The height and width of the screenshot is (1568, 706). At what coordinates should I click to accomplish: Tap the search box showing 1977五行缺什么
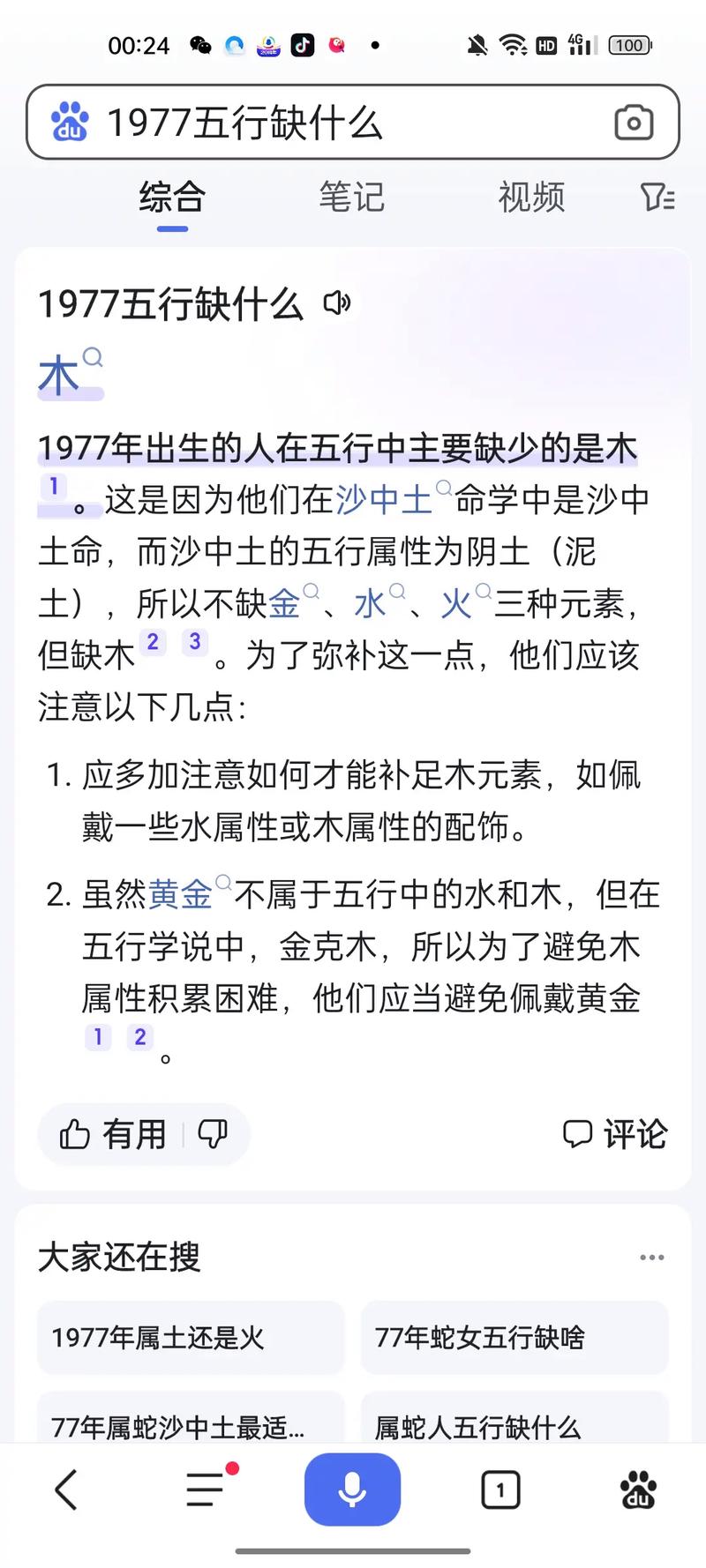(335, 123)
